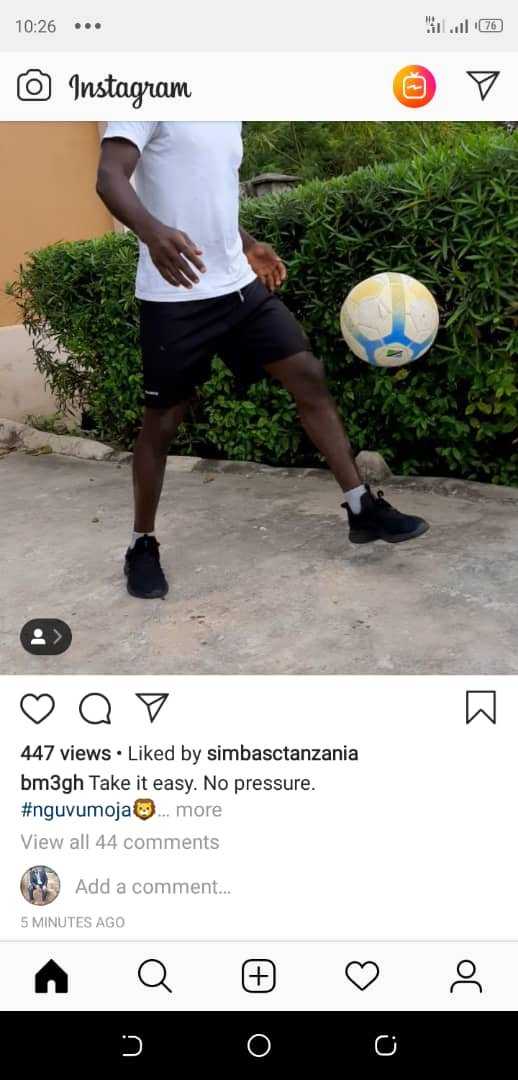518x1080 pixels.
Task: Open the #nguvumoja hashtag
Action: pos(76,810)
